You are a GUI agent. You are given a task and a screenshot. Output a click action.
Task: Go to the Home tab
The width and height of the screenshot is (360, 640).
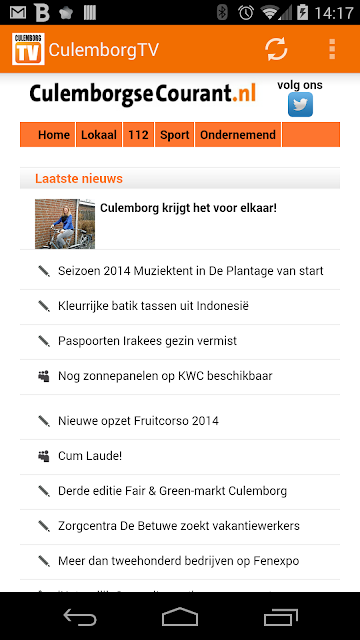pos(53,135)
